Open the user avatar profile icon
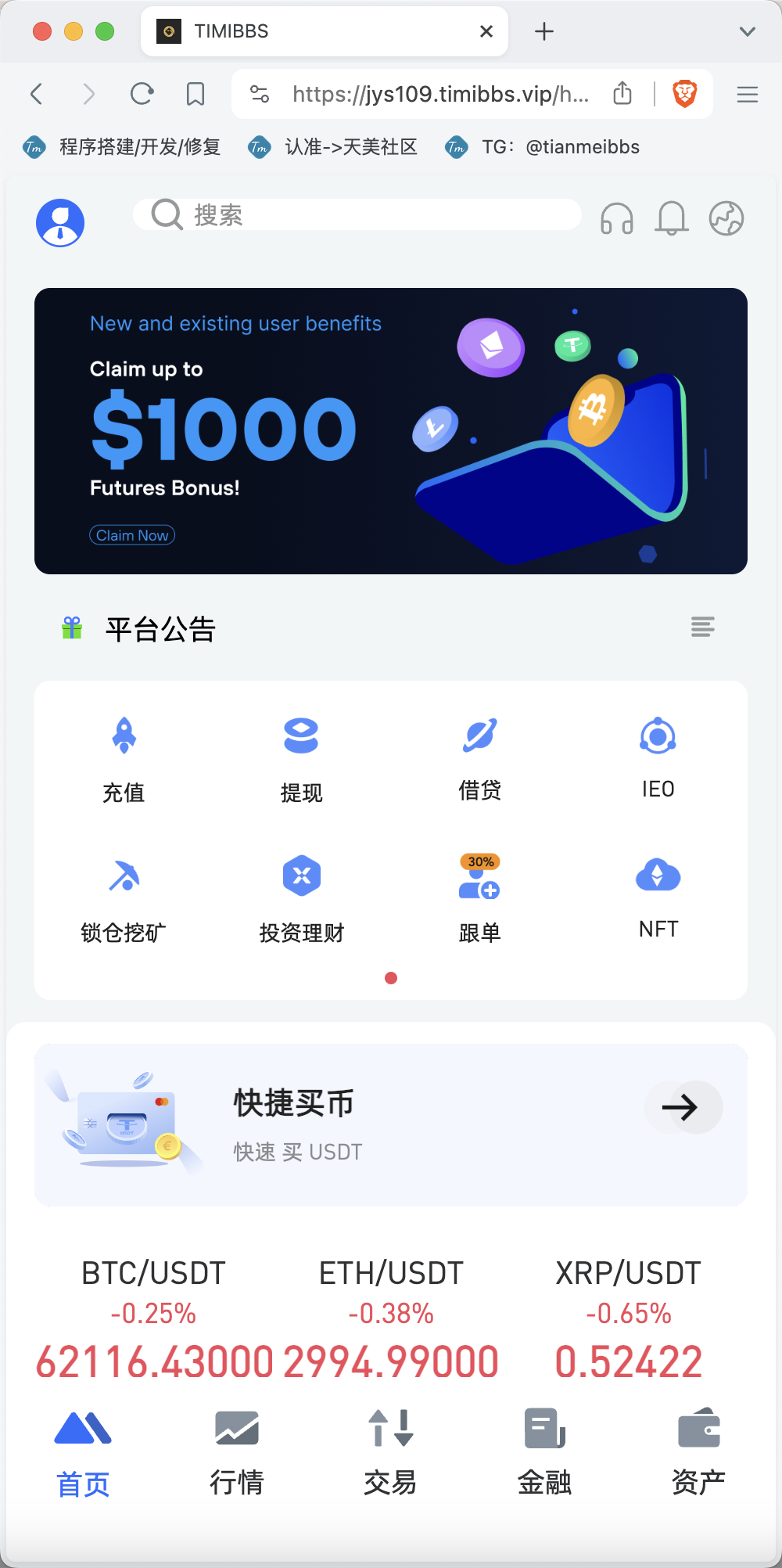Image resolution: width=782 pixels, height=1568 pixels. click(x=59, y=222)
